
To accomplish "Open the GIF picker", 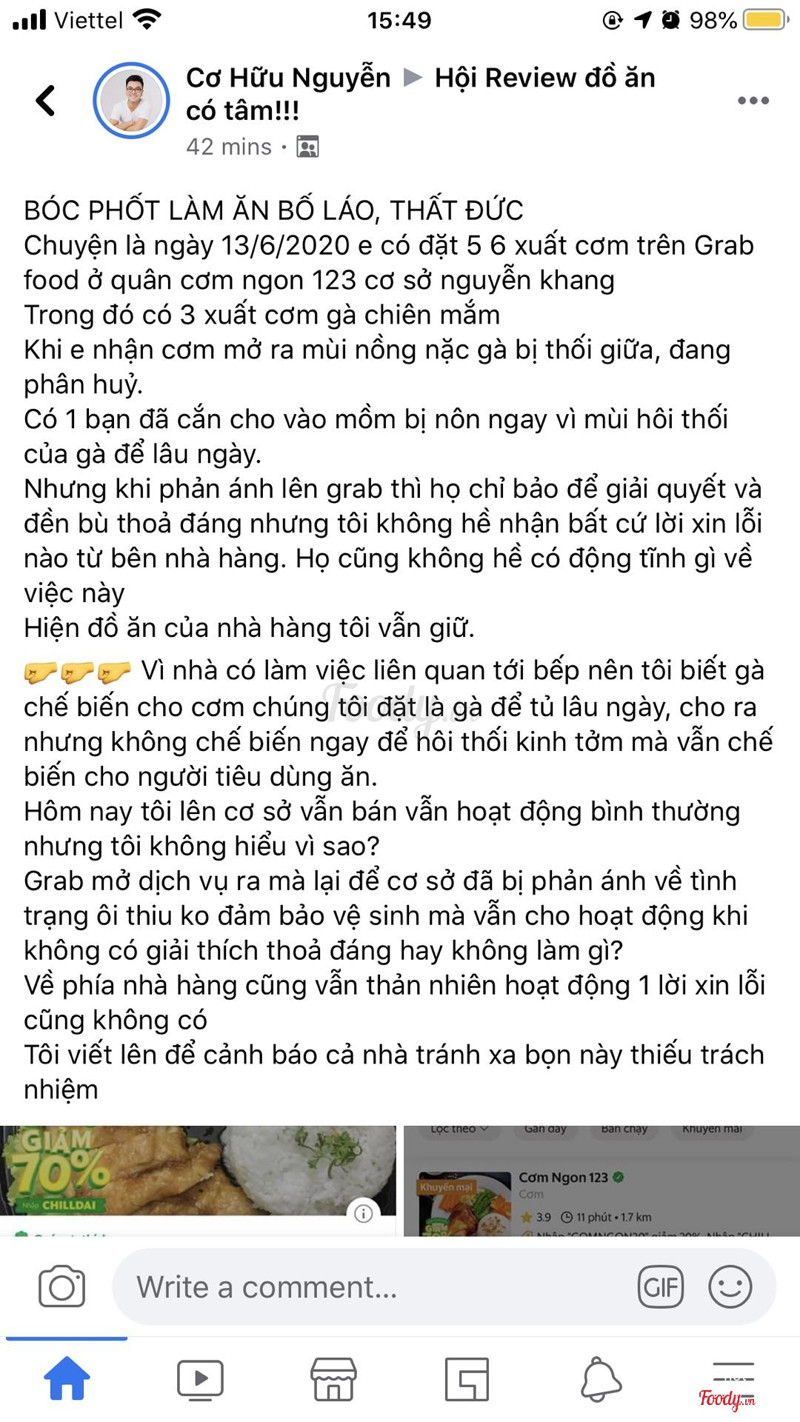I will click(660, 1286).
